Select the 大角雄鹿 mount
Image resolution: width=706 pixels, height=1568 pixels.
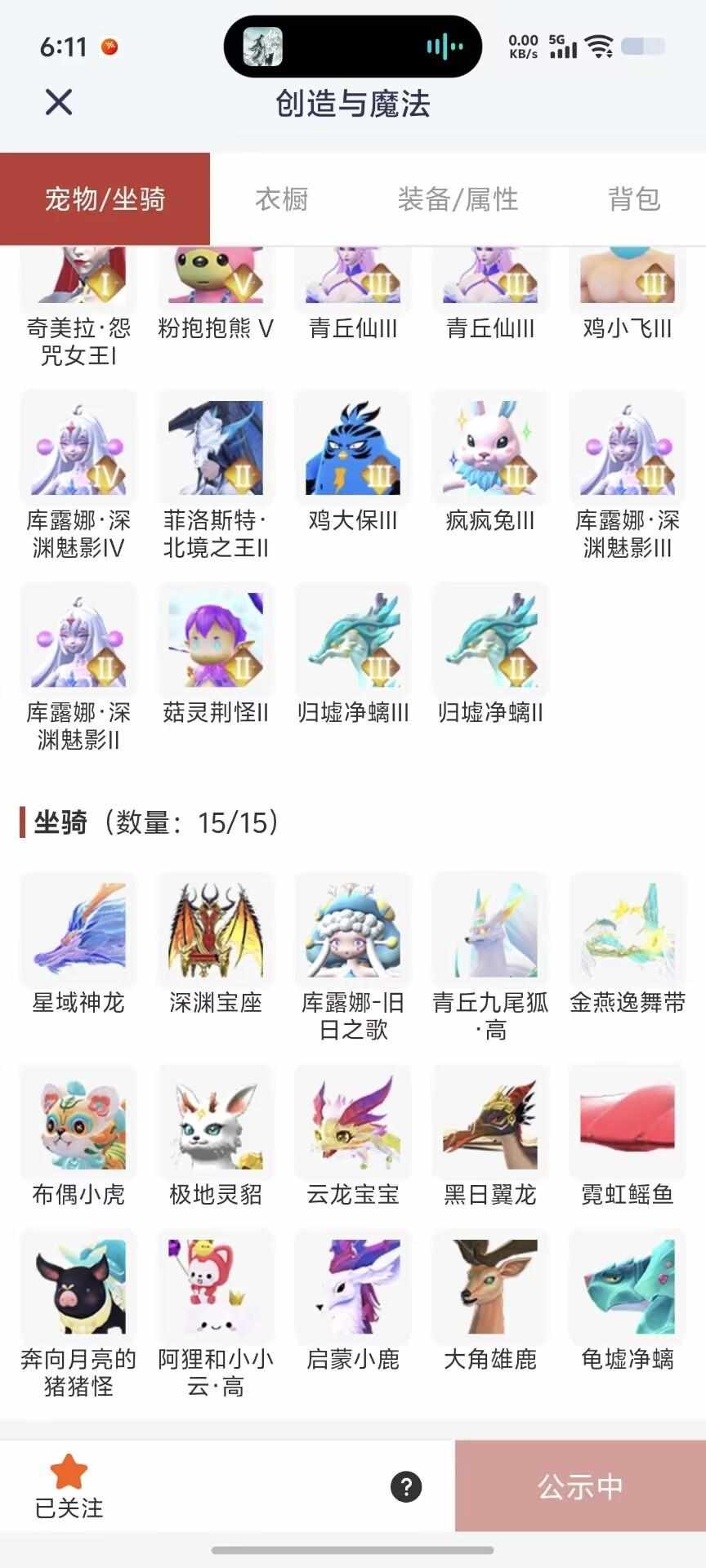(x=490, y=1287)
